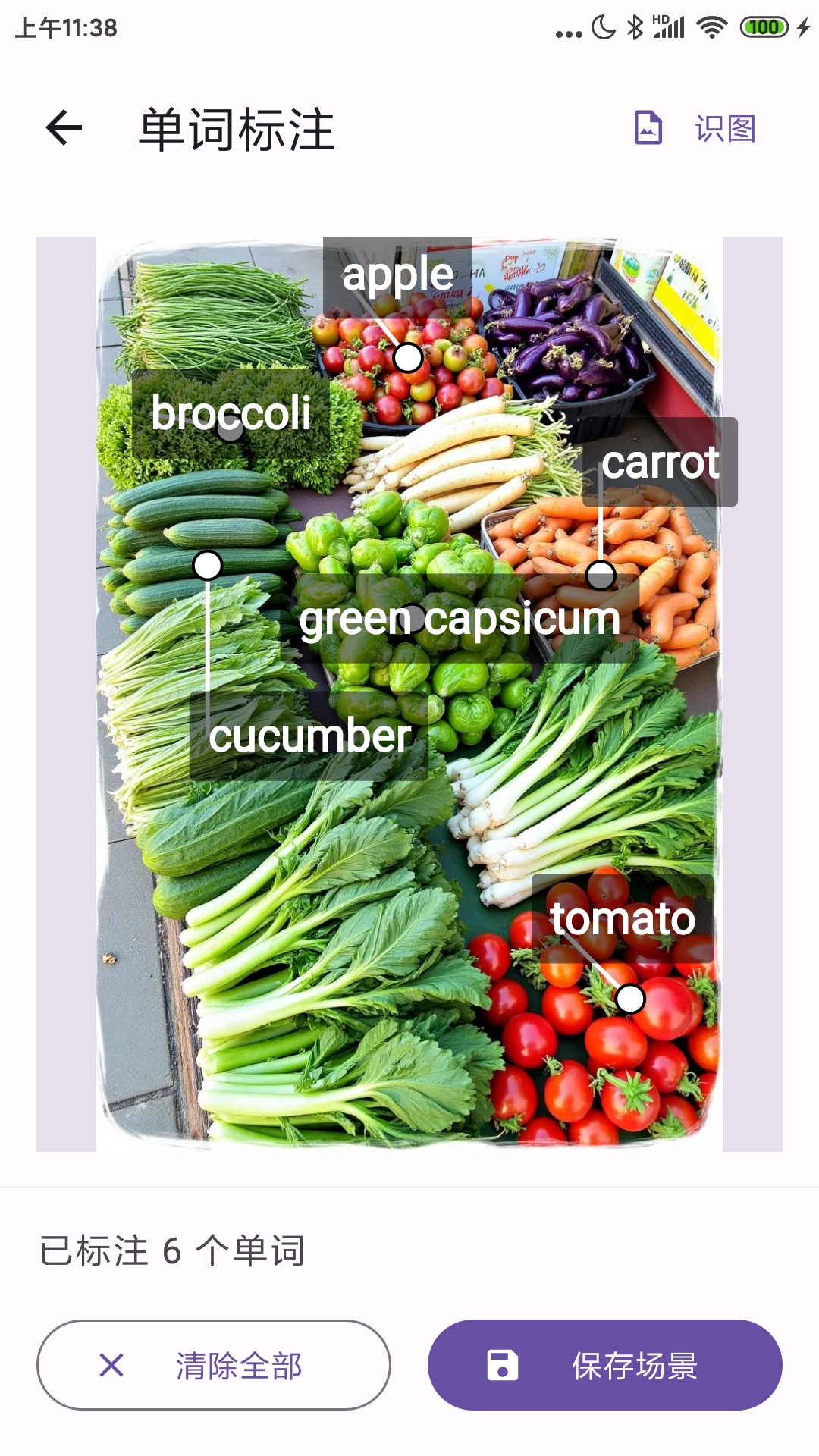
Task: Select the broccoli word label
Action: [x=231, y=413]
